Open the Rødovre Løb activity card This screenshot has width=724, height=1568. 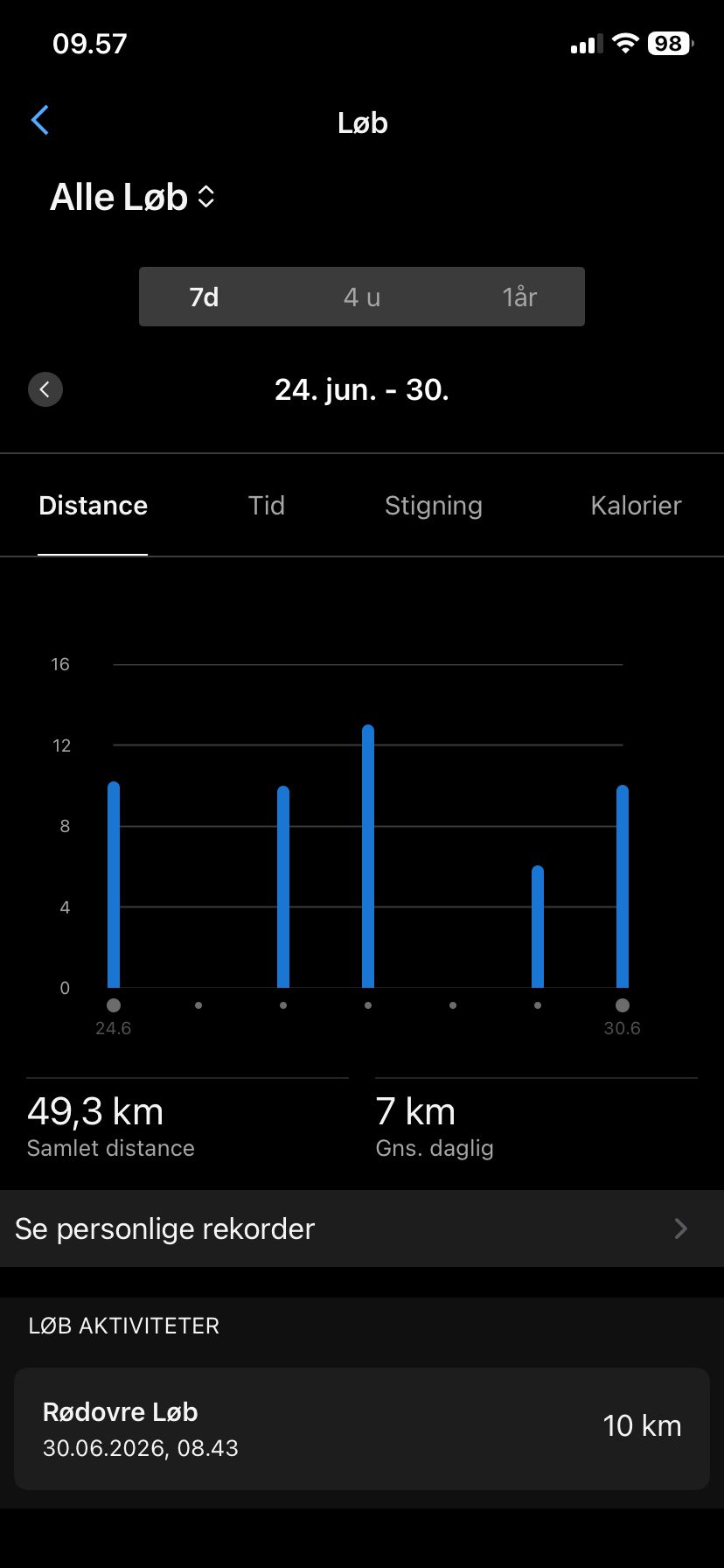(362, 1428)
